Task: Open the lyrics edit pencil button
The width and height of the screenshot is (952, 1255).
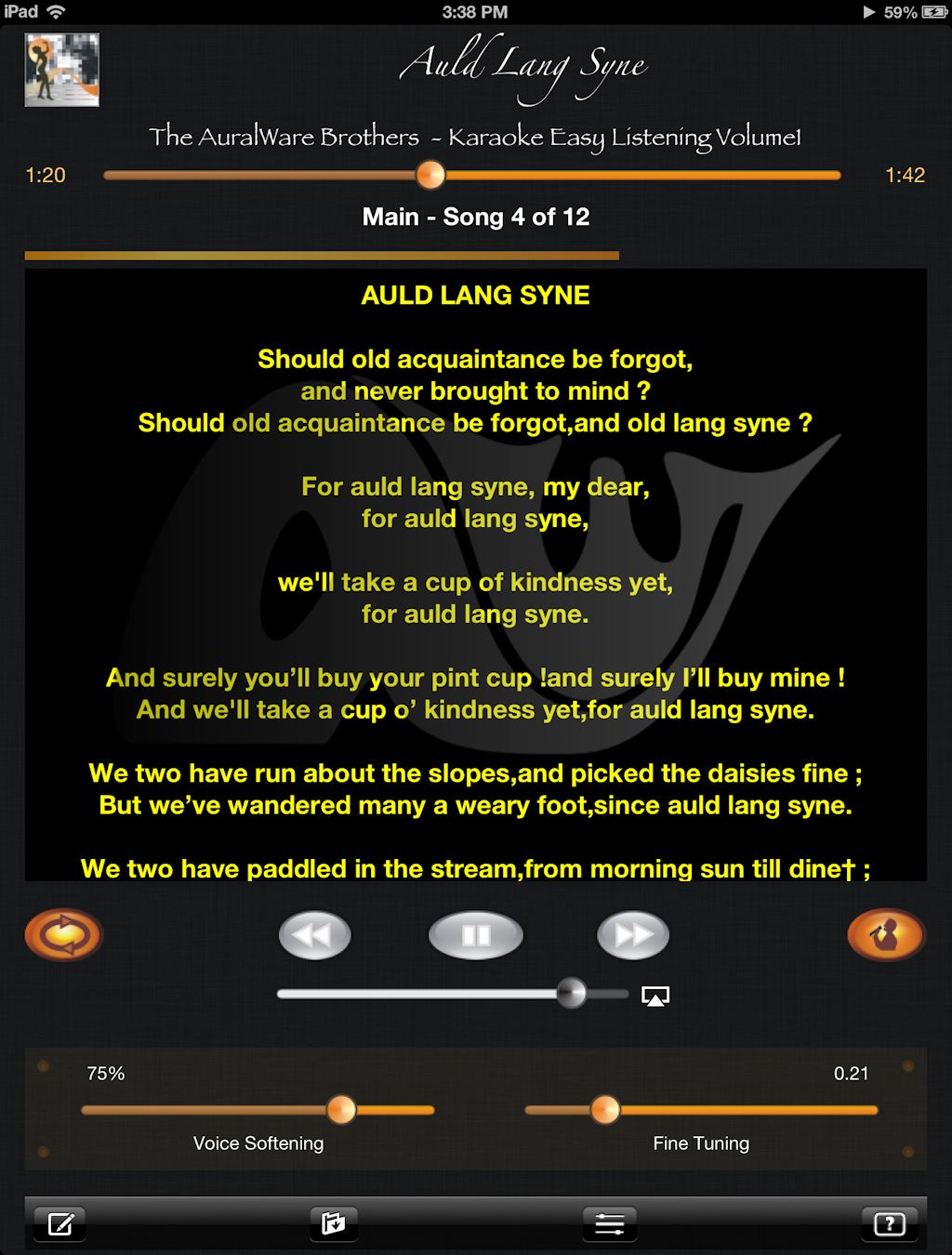Action: click(59, 1224)
